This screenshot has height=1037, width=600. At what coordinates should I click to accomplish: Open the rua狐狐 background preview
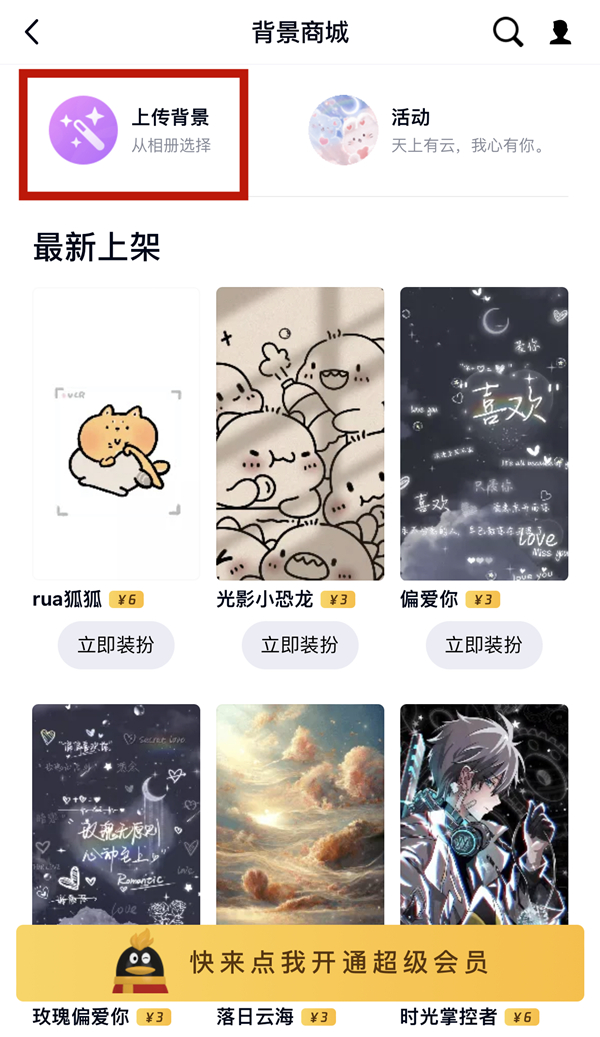(x=116, y=433)
